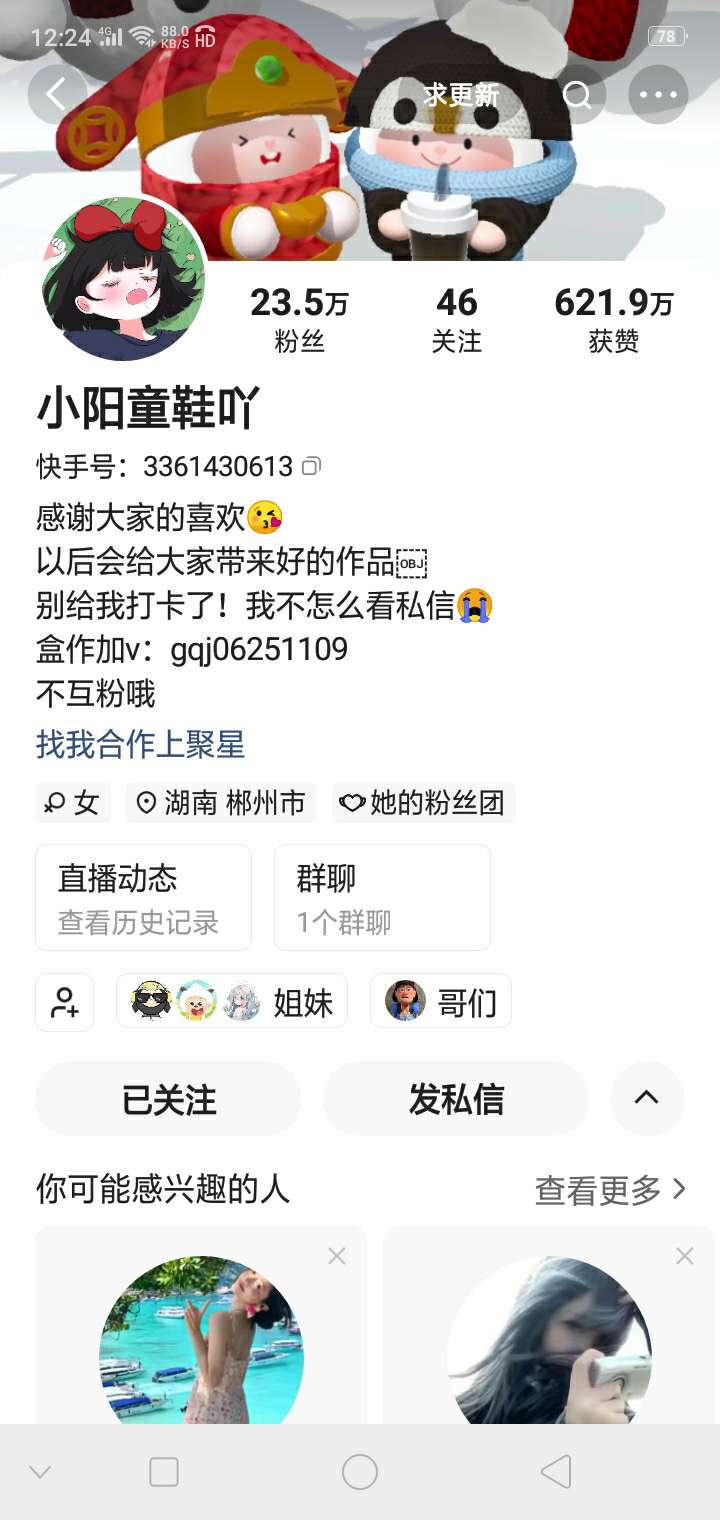Collapse suggestions with the up chevron
This screenshot has height=1520, width=720.
click(x=647, y=1098)
